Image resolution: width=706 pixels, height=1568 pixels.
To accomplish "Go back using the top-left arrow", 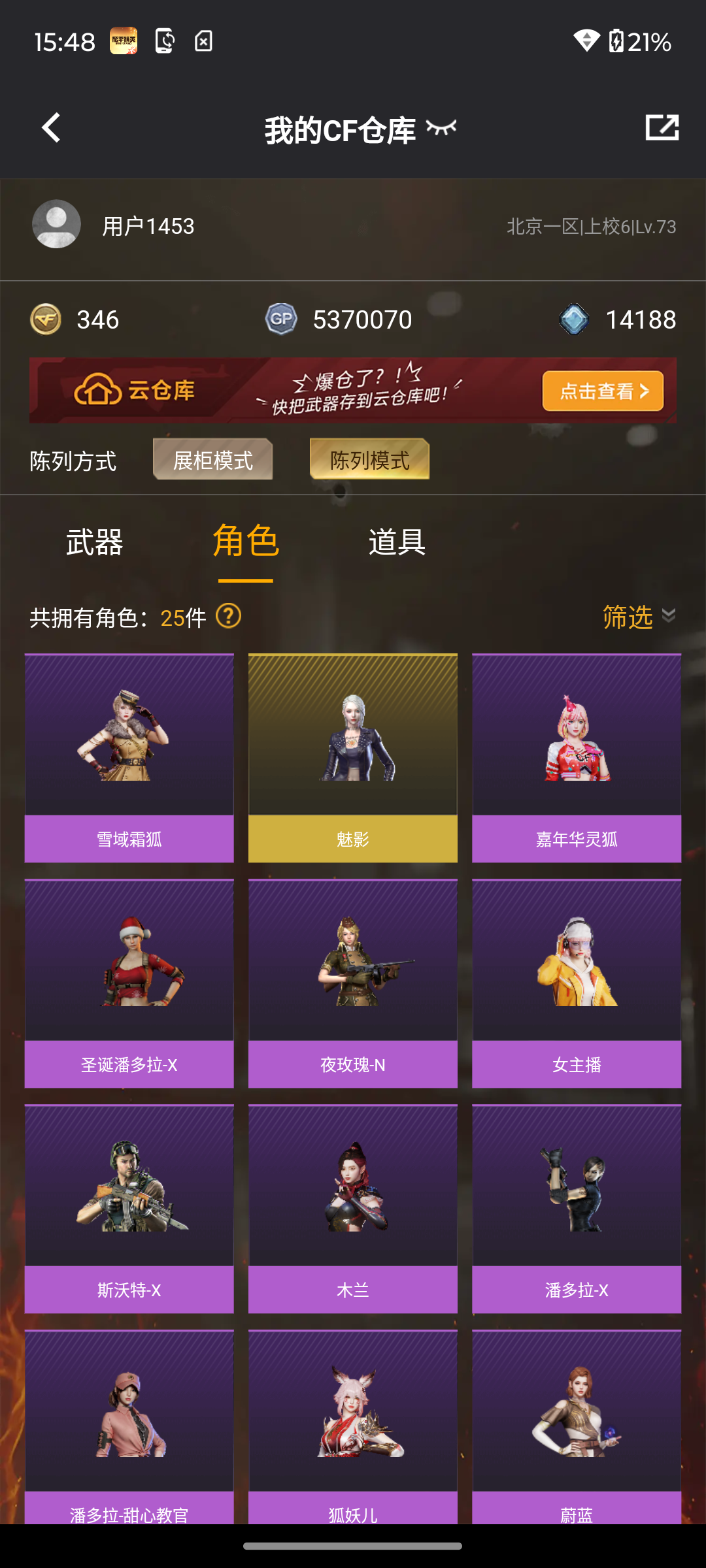I will tap(51, 127).
